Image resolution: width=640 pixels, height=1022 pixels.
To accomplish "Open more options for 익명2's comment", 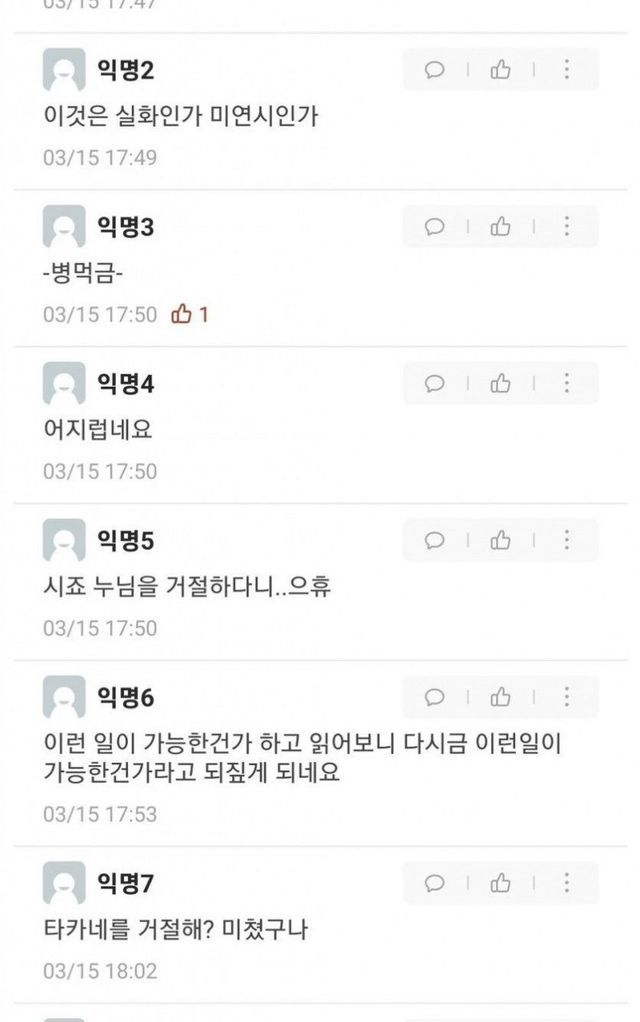I will [566, 70].
